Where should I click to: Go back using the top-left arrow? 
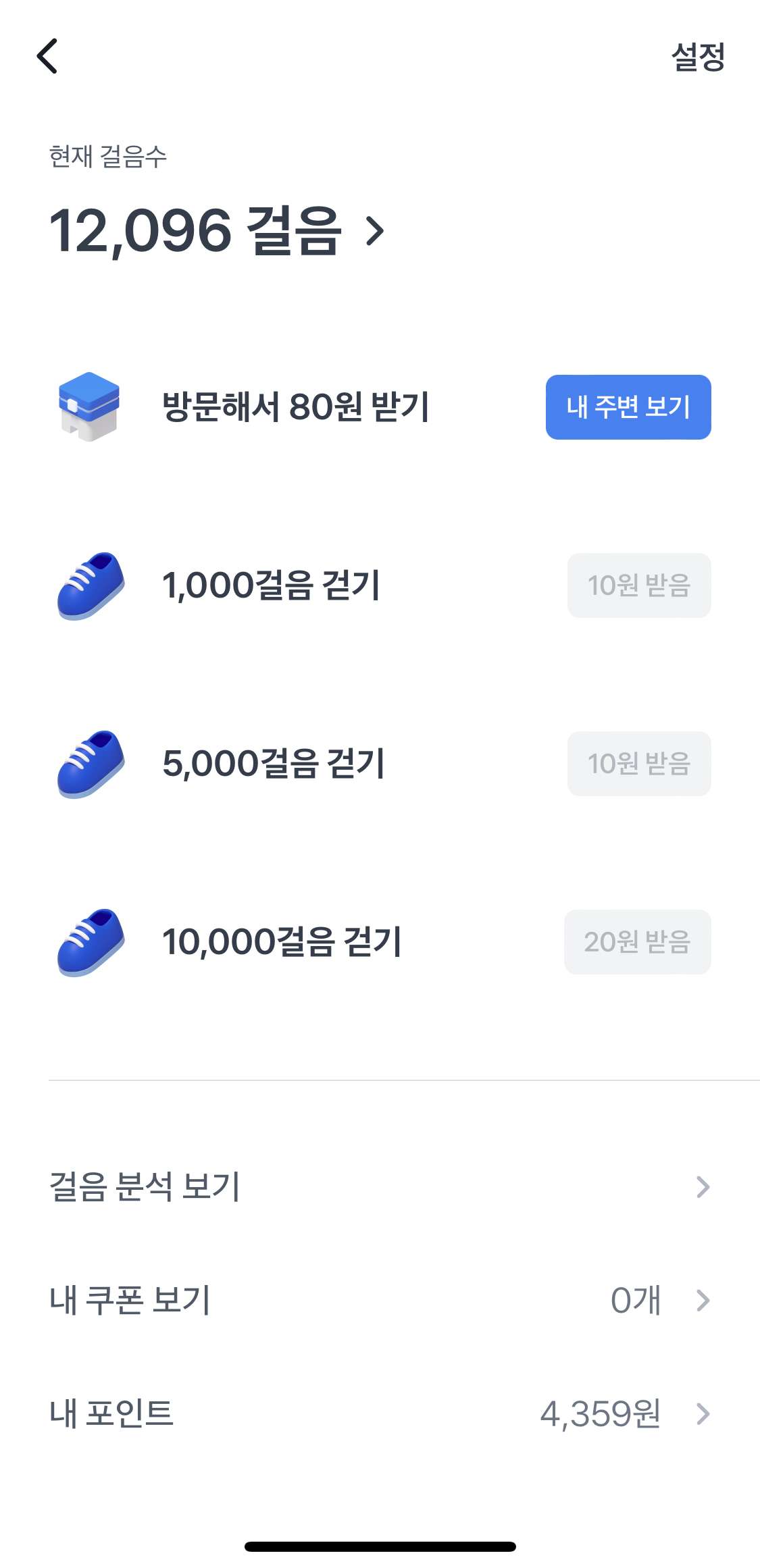[x=47, y=56]
